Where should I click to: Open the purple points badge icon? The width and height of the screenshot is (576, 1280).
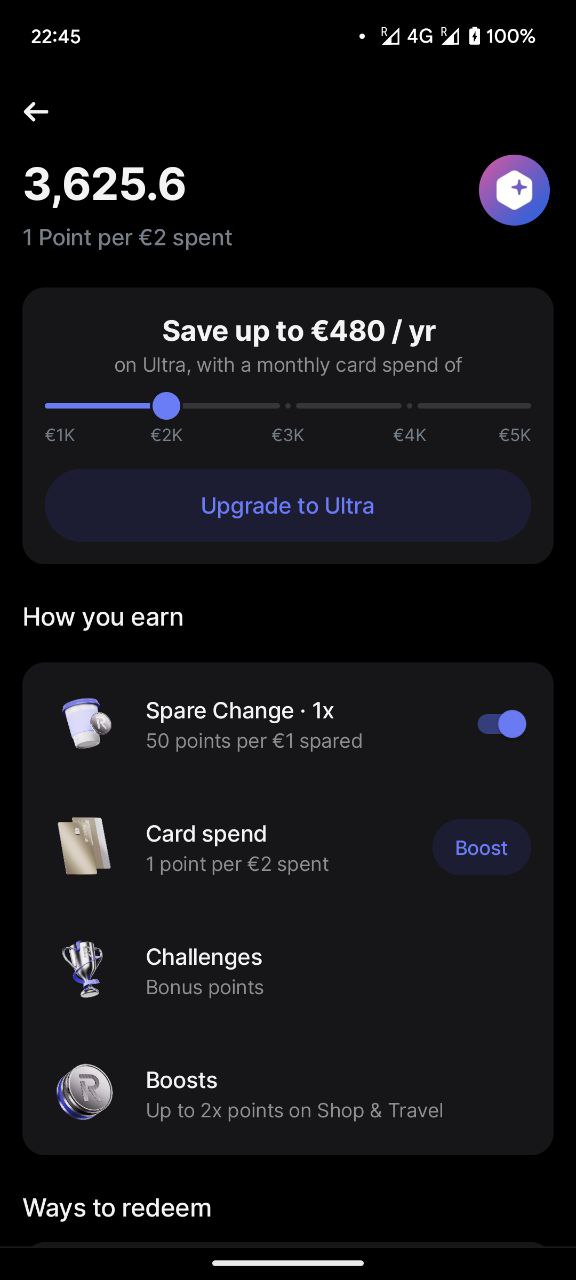[514, 190]
